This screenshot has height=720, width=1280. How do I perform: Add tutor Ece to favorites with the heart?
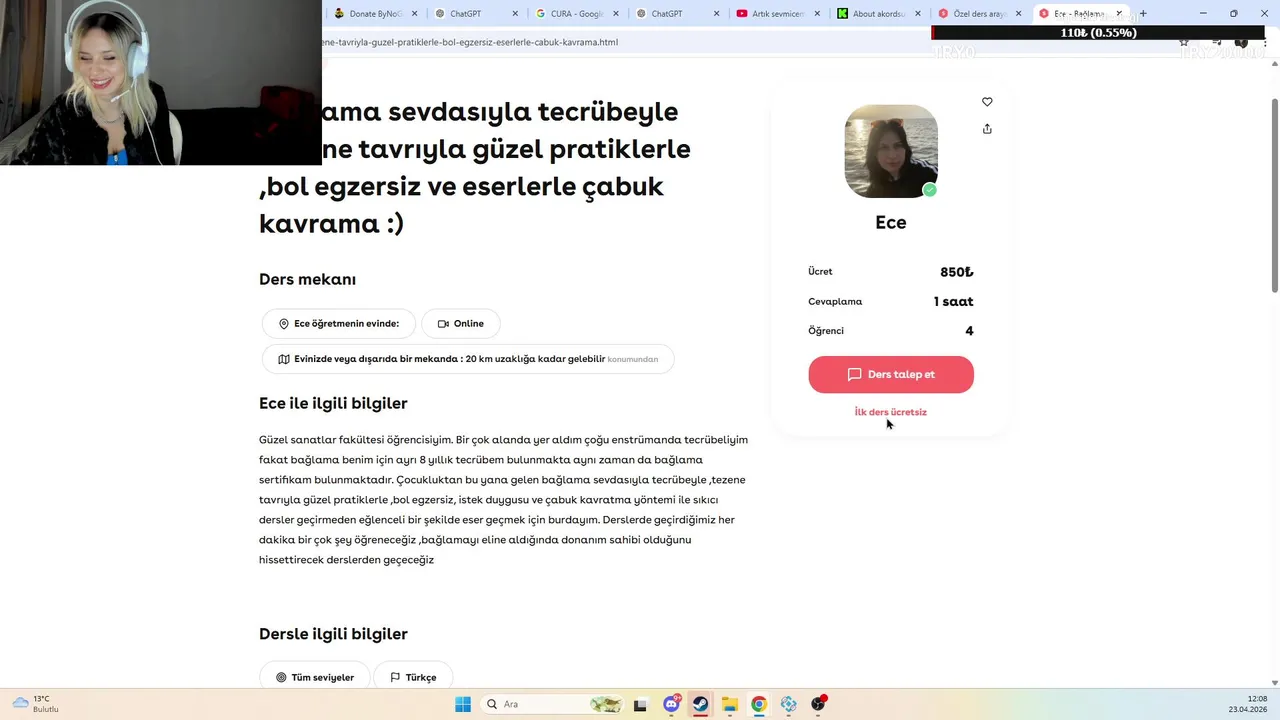987,102
